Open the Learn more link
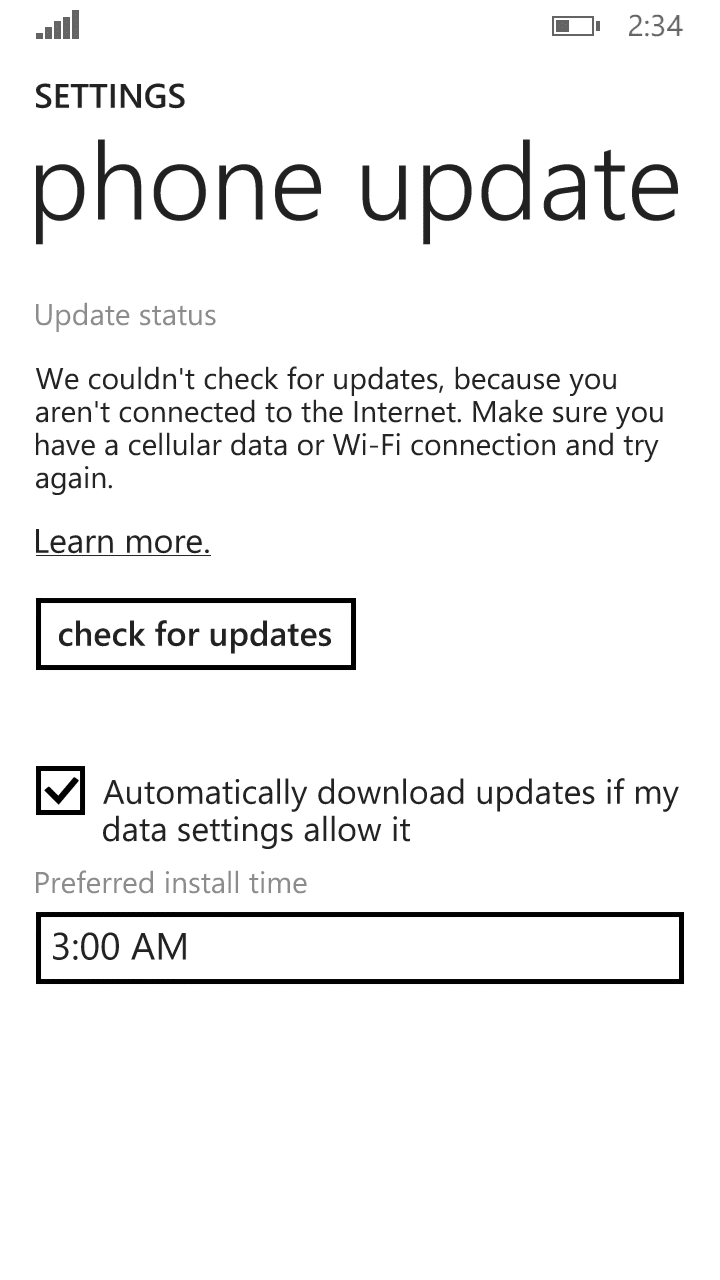The height and width of the screenshot is (1280, 720). point(122,541)
